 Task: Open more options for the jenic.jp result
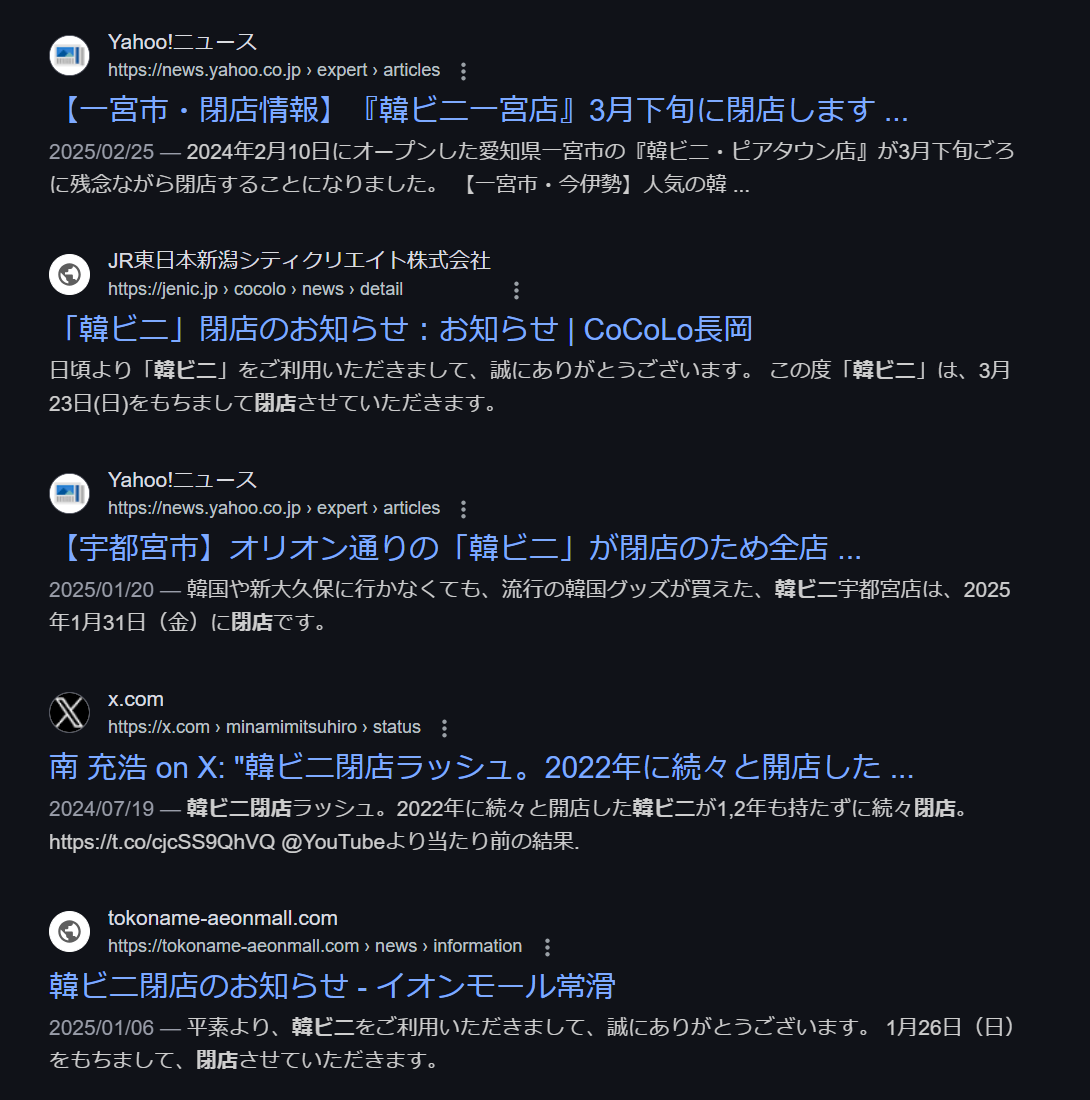point(516,290)
